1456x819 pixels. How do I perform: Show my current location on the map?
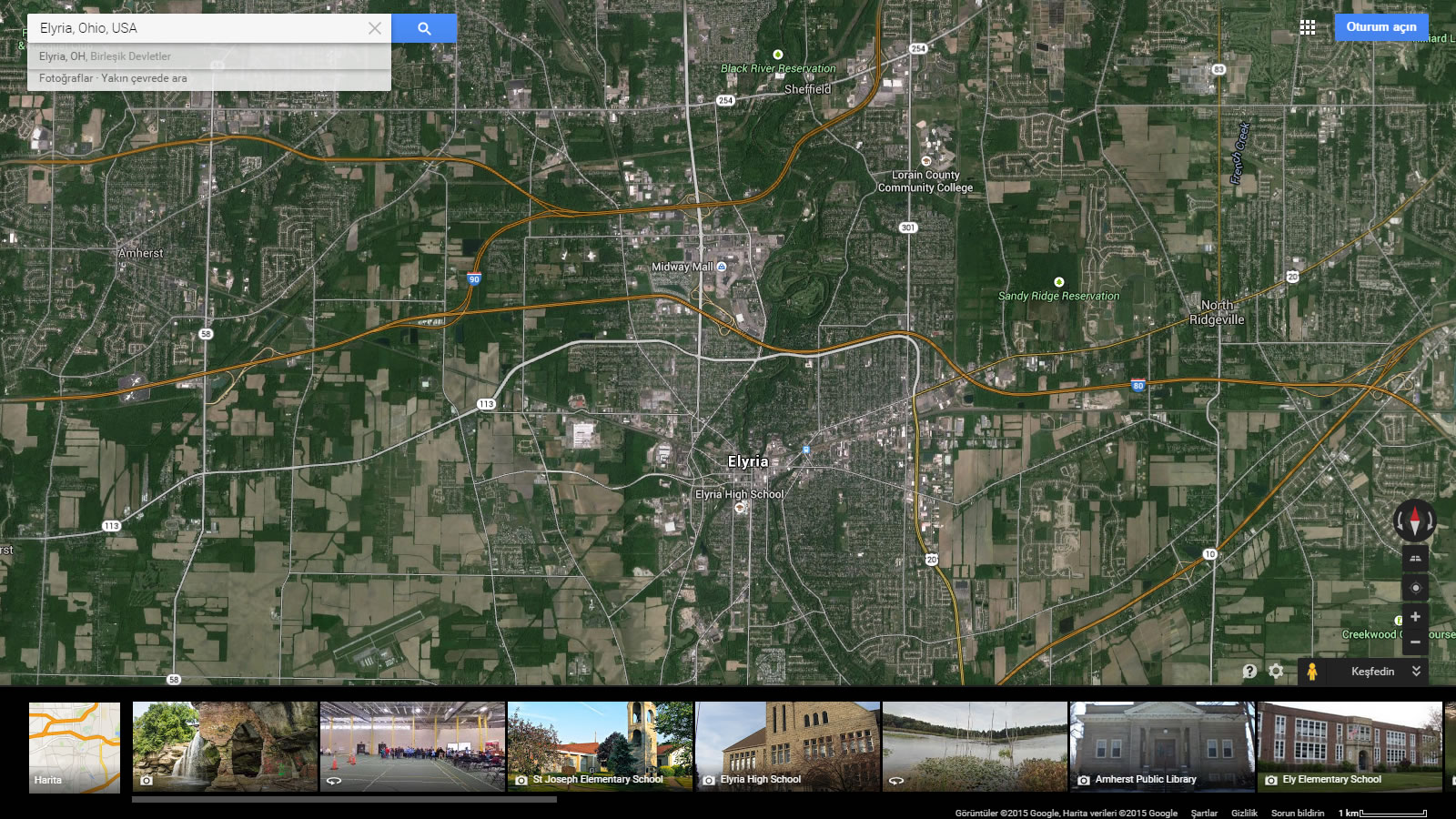(1415, 588)
